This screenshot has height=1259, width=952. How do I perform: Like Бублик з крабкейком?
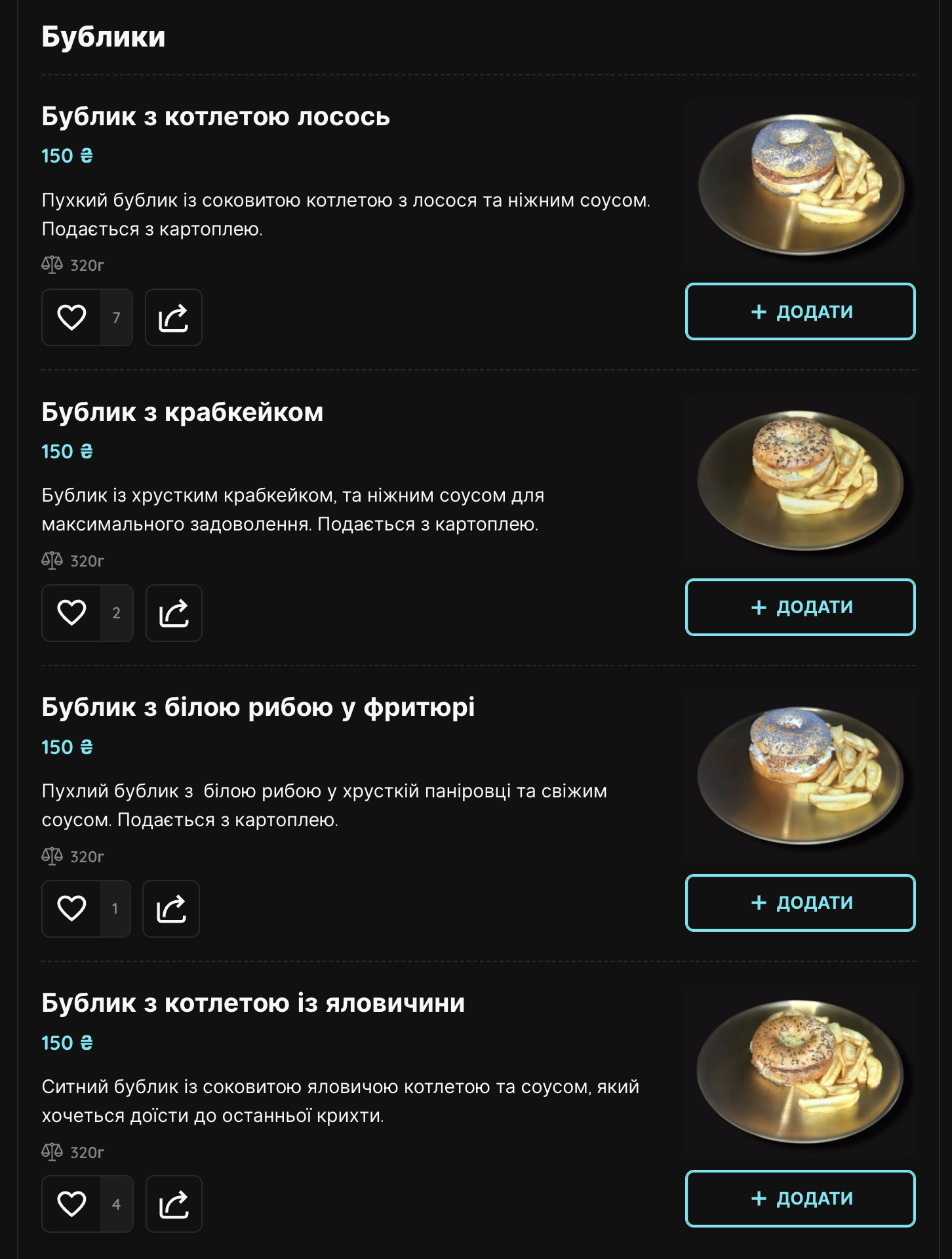coord(71,613)
